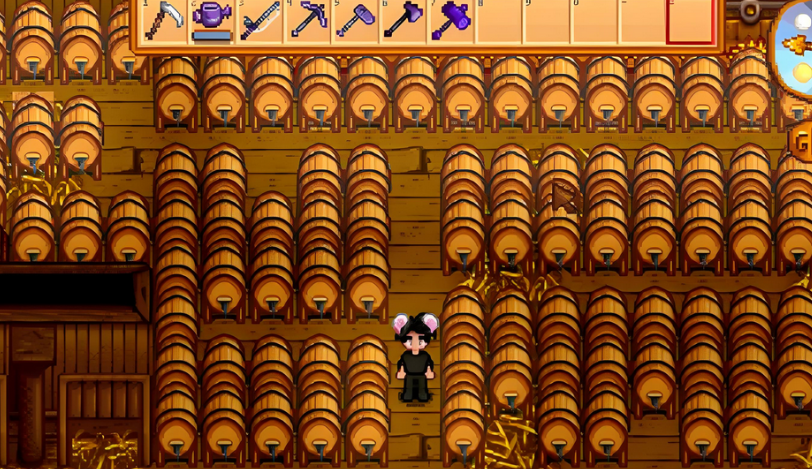Tap the red-highlighted empty toolbar slot
This screenshot has height=469, width=812.
[x=691, y=21]
